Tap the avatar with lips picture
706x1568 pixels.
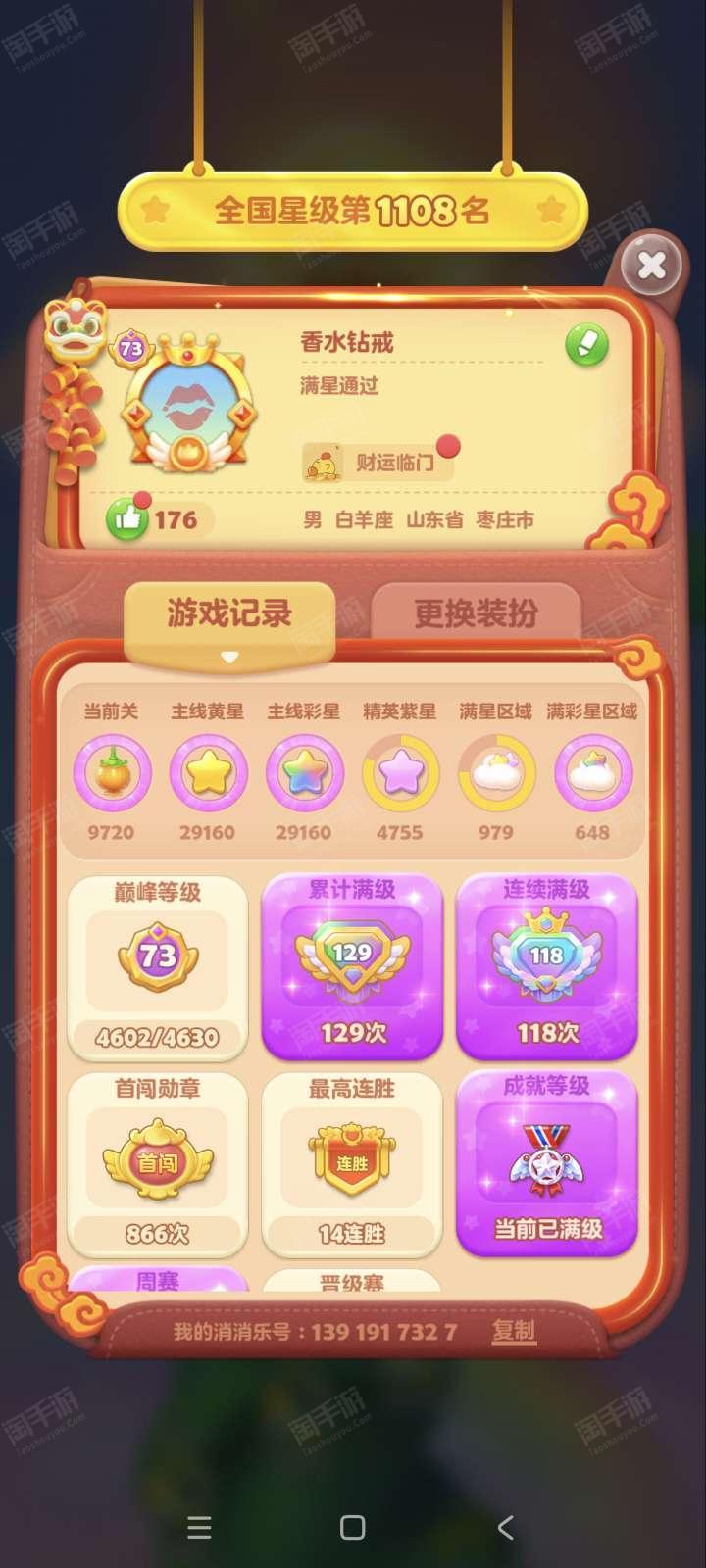[x=188, y=404]
